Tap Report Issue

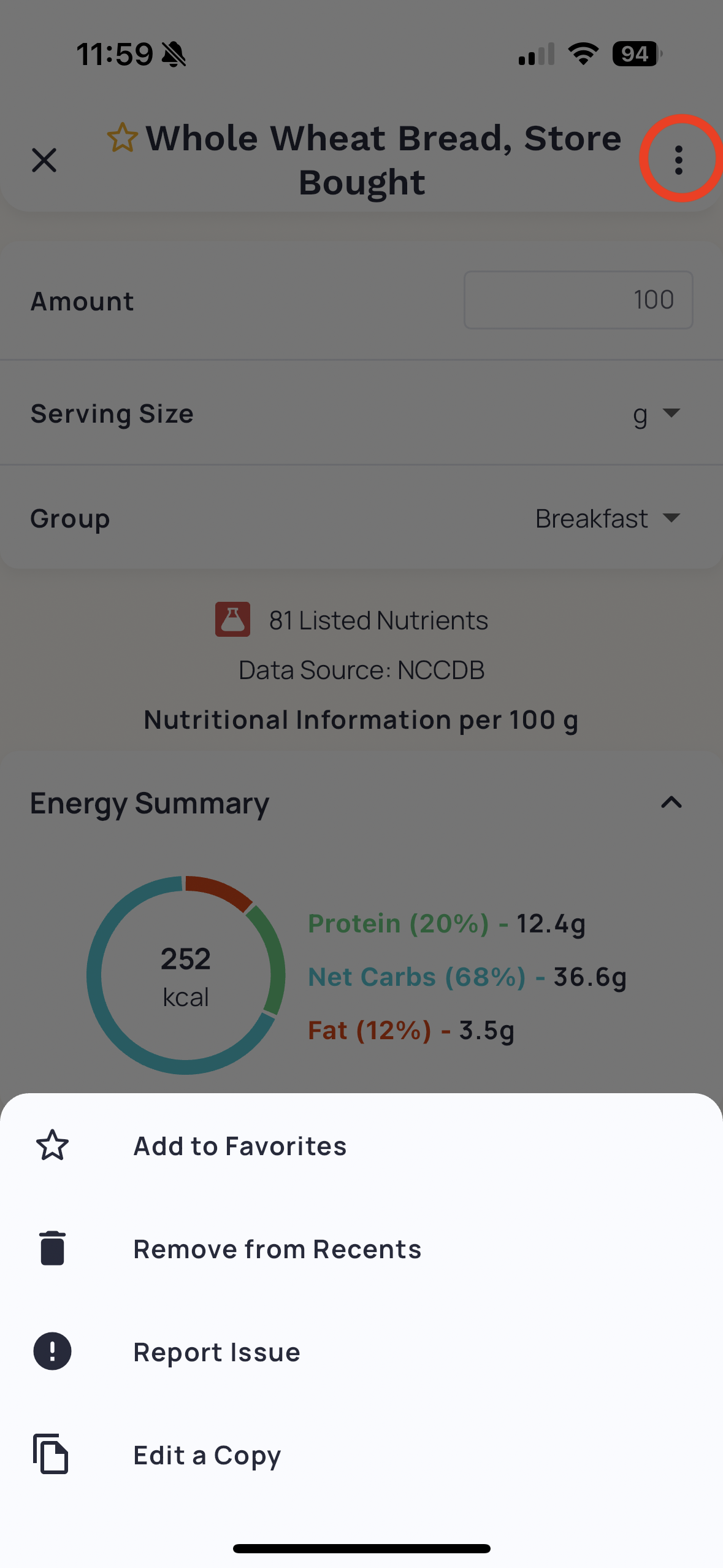(x=216, y=1351)
